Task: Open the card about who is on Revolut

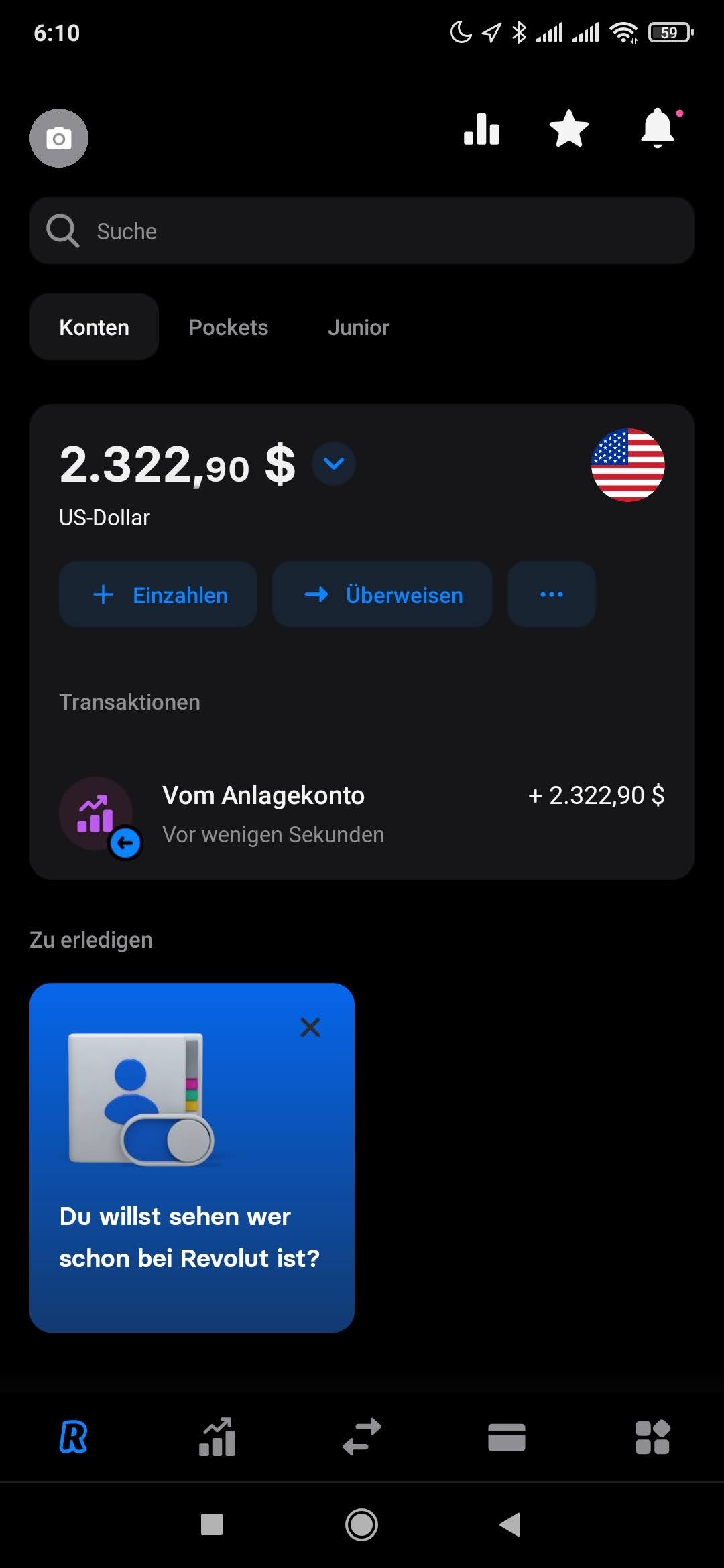Action: point(192,1158)
